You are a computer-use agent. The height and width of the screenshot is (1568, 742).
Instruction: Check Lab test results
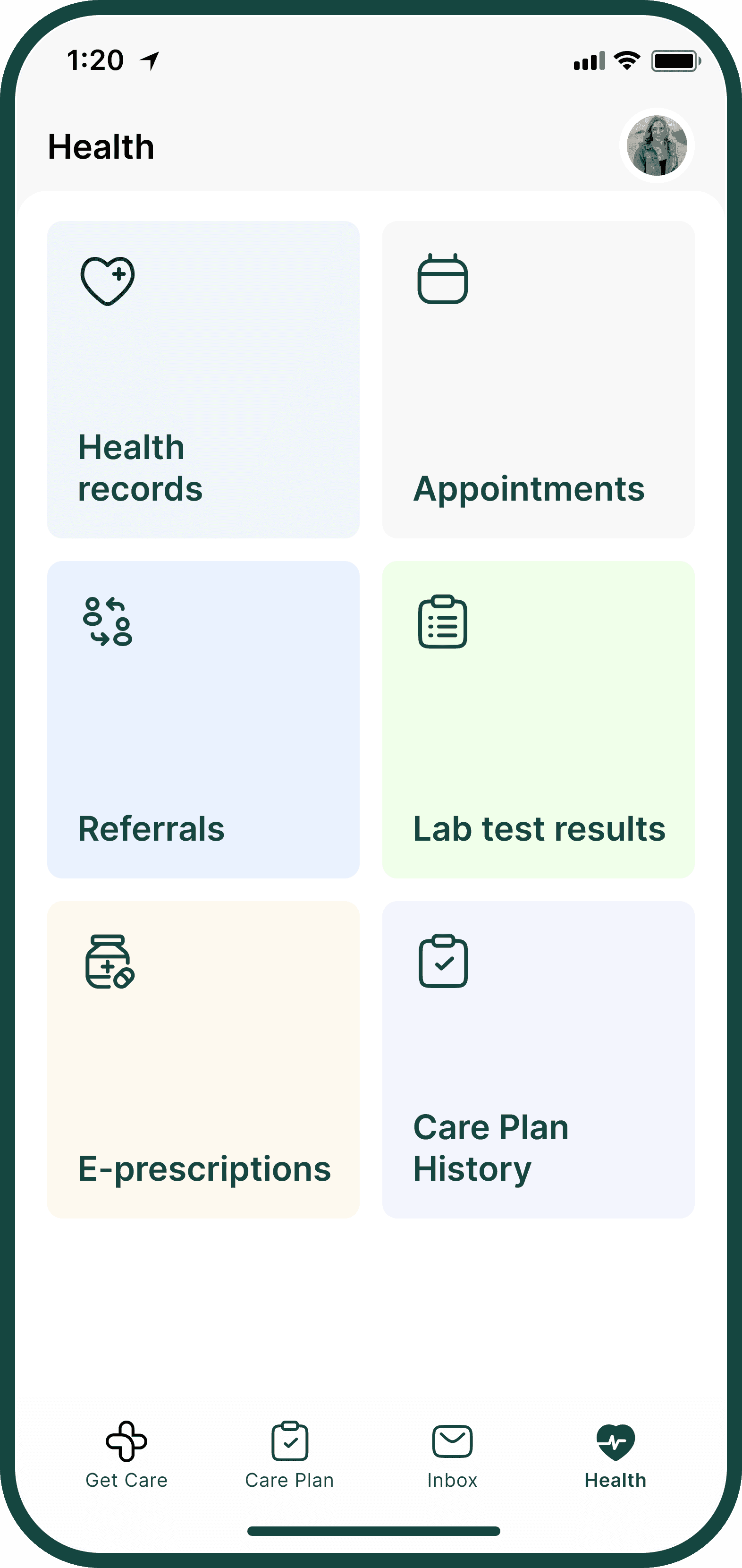[538, 719]
